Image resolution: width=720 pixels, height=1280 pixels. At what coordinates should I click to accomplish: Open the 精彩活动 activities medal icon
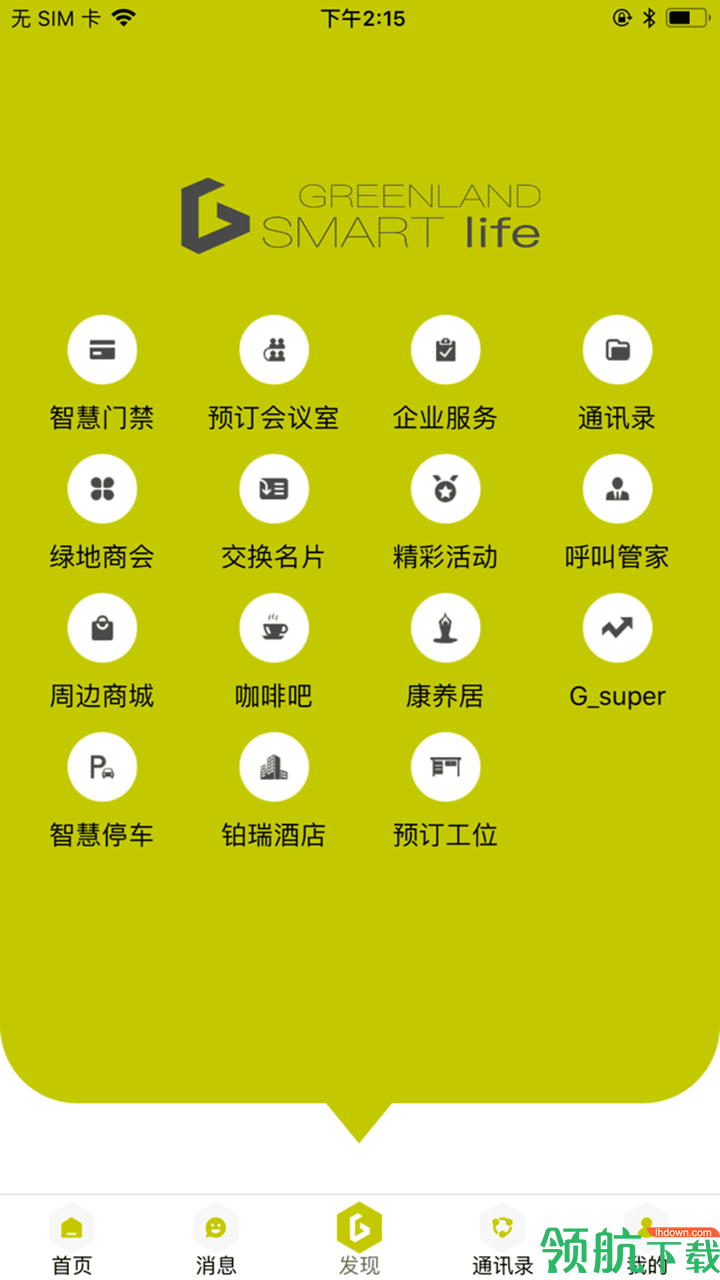click(x=445, y=488)
